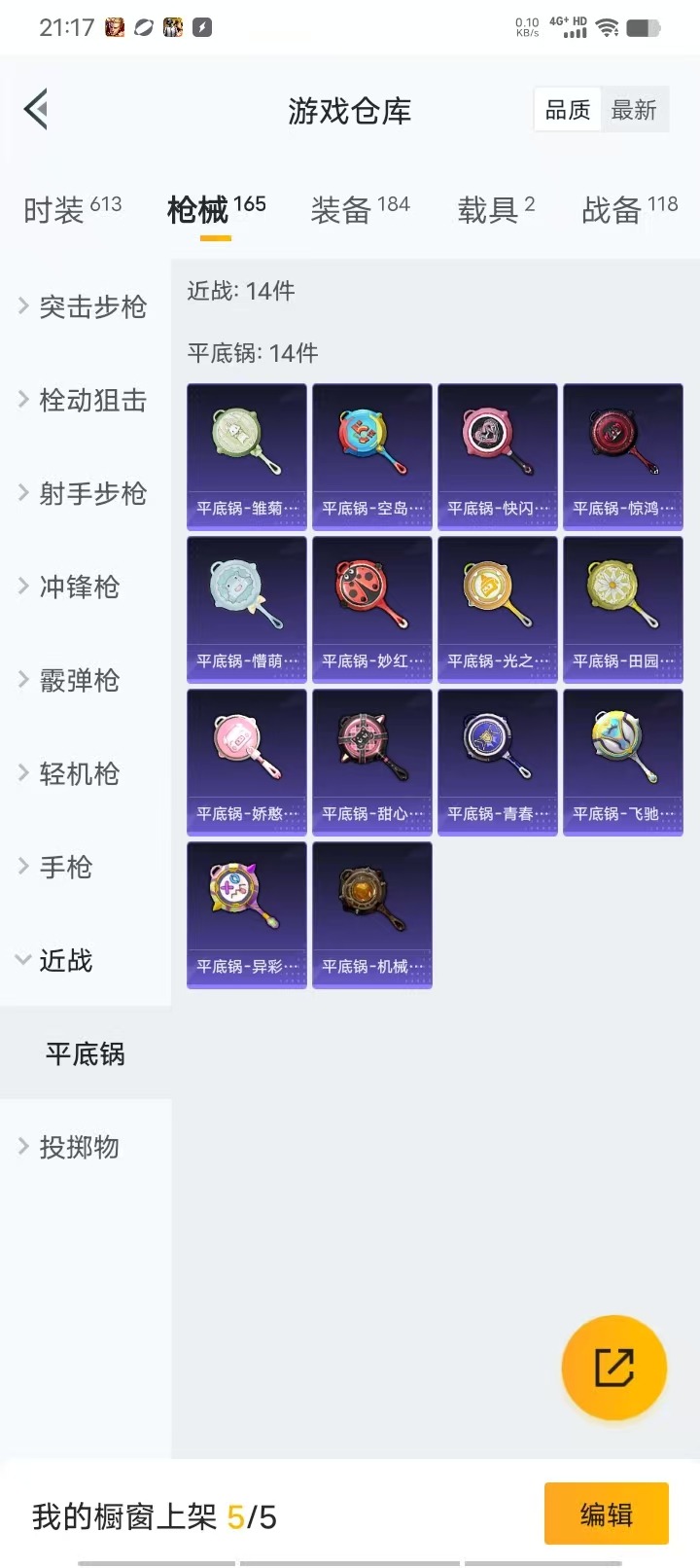Image resolution: width=700 pixels, height=1568 pixels.
Task: Sort by 最新
Action: click(634, 110)
